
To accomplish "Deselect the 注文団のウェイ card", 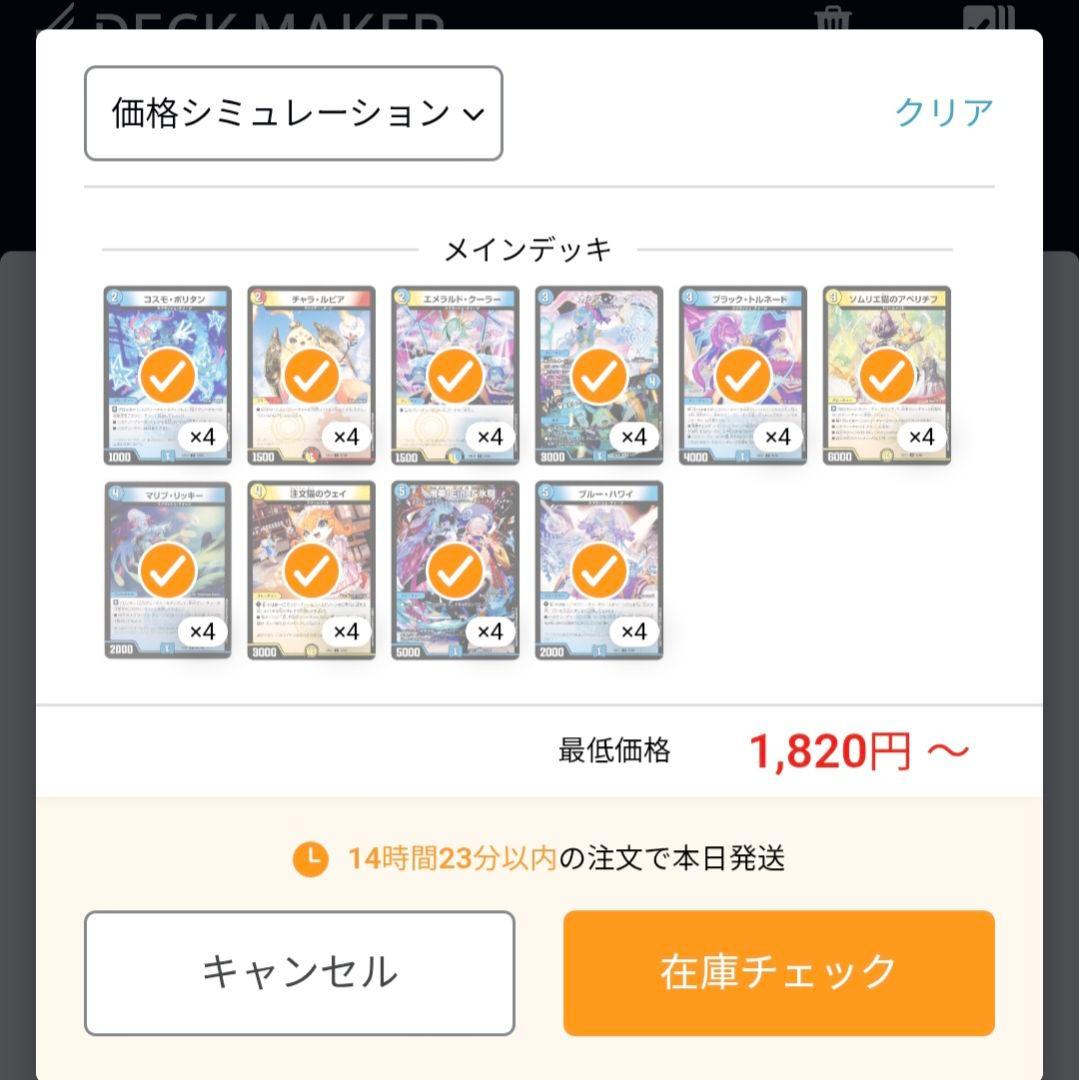I will pos(312,570).
